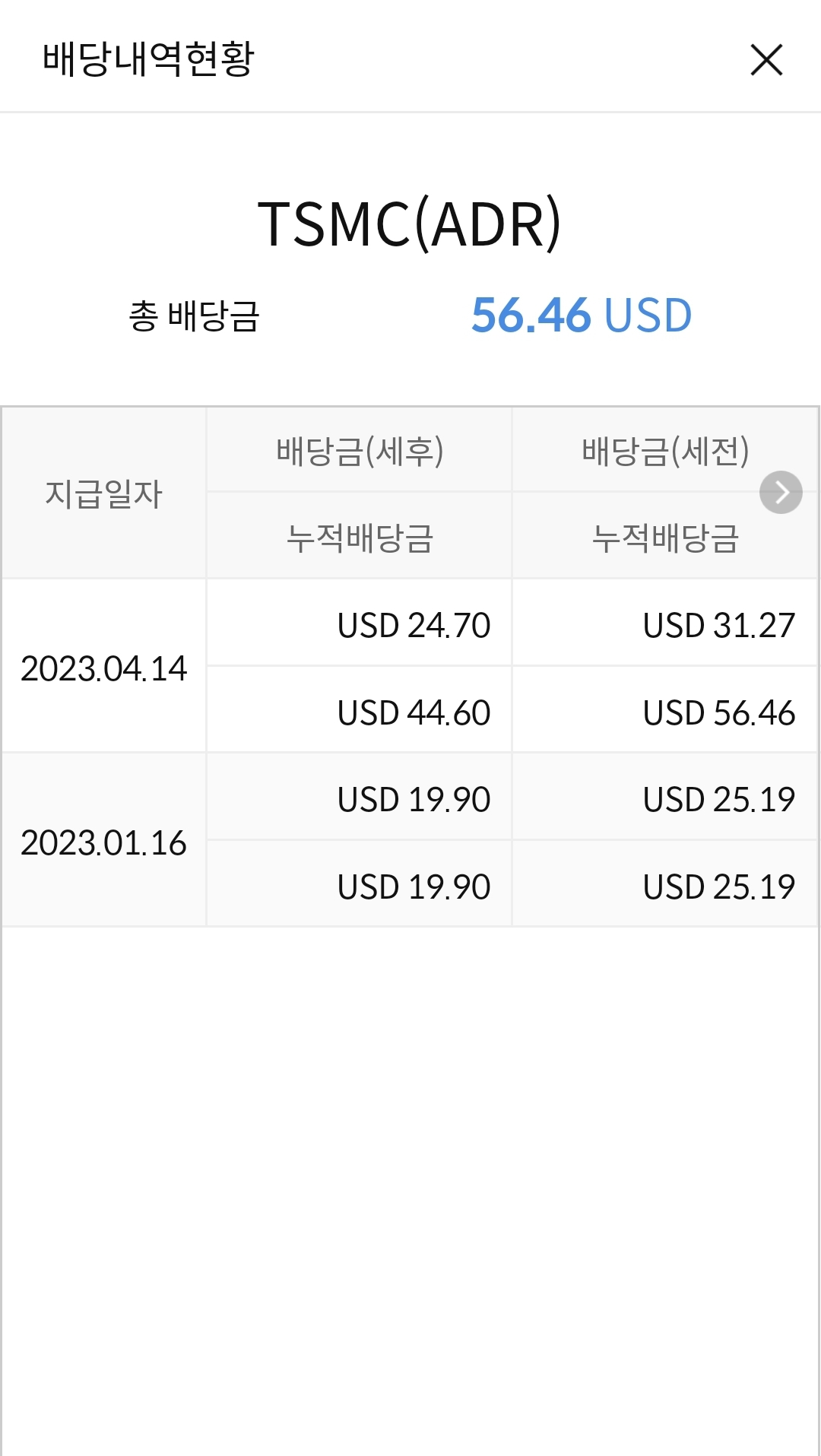Close the dividend history screen
This screenshot has width=821, height=1456.
click(x=766, y=59)
